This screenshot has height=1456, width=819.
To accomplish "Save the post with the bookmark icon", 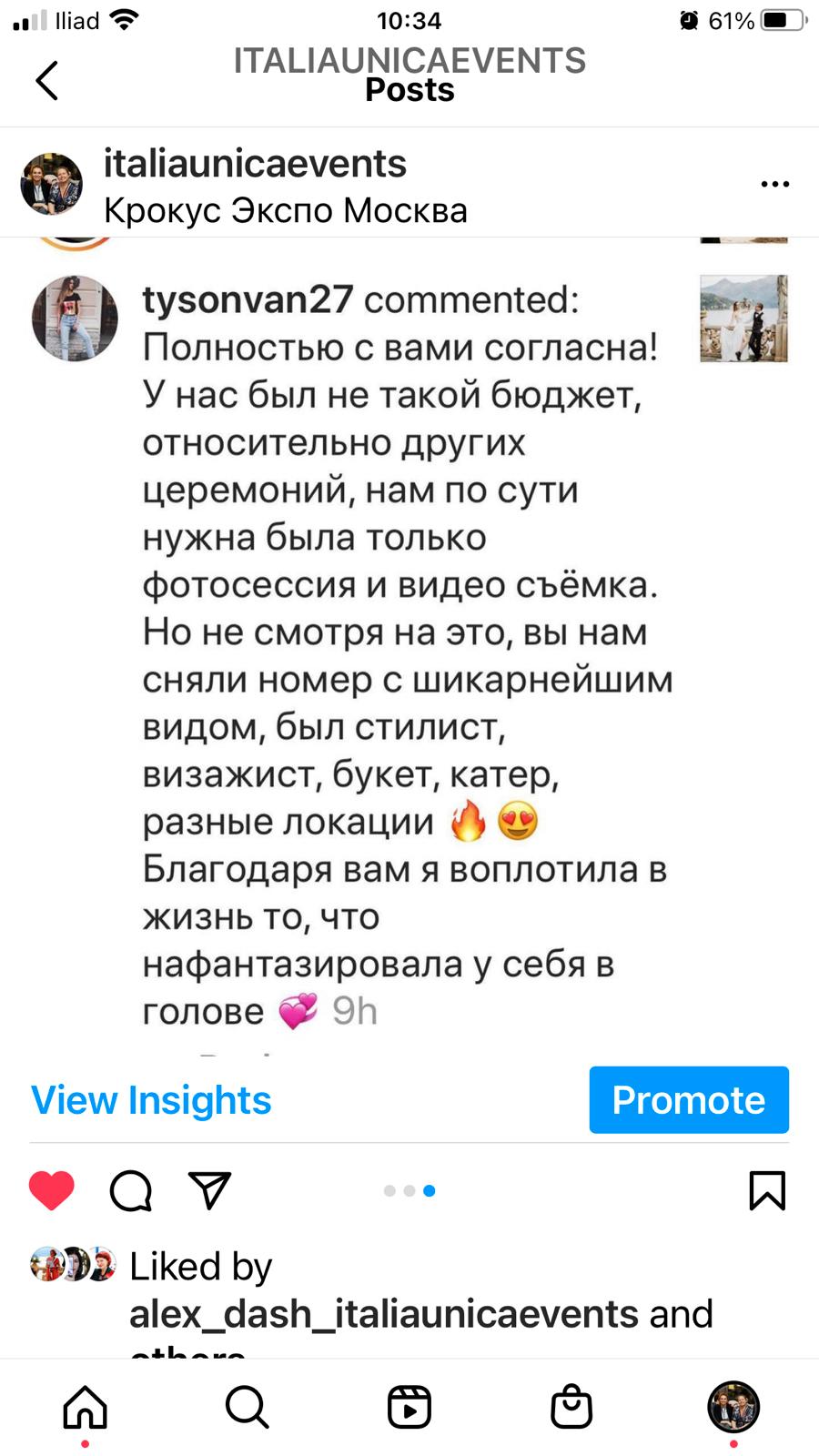I will [767, 1190].
